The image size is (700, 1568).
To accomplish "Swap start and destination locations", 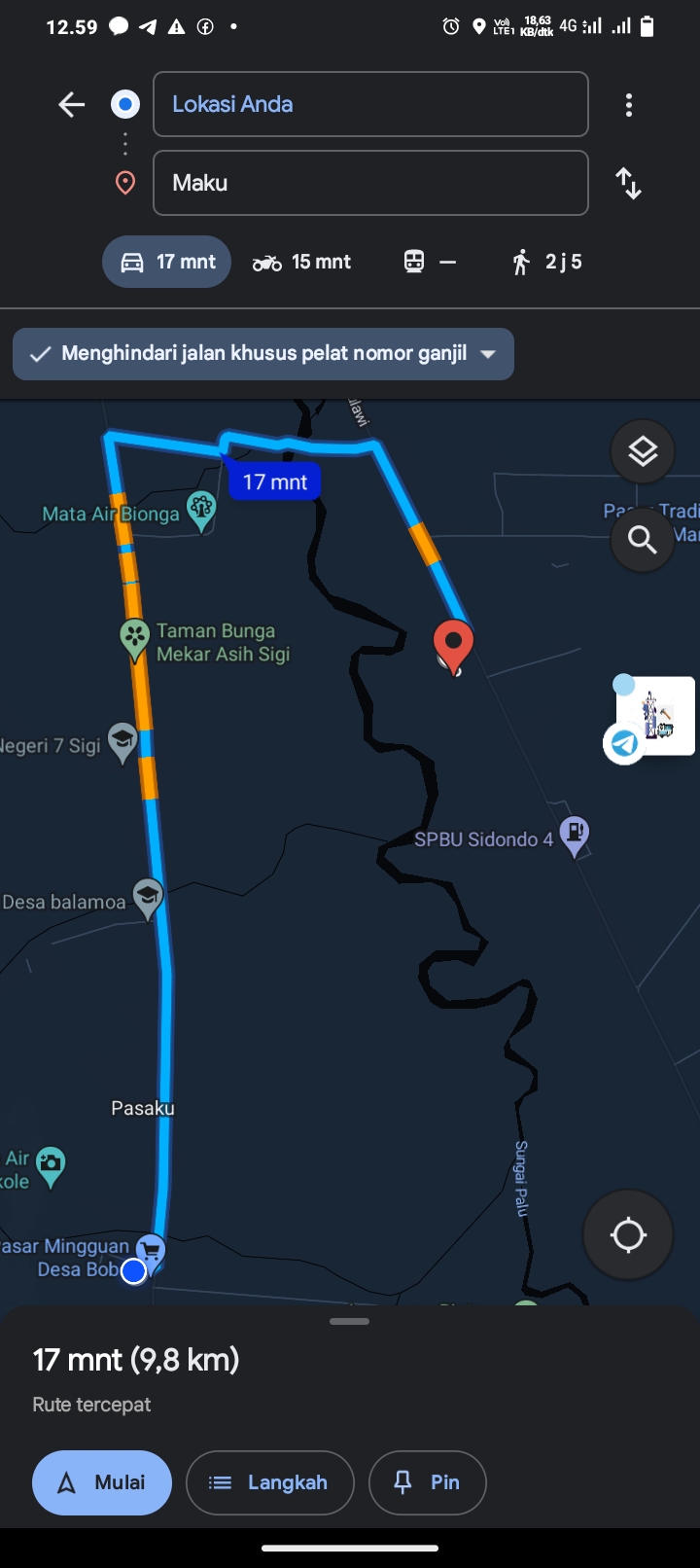I will (x=629, y=183).
